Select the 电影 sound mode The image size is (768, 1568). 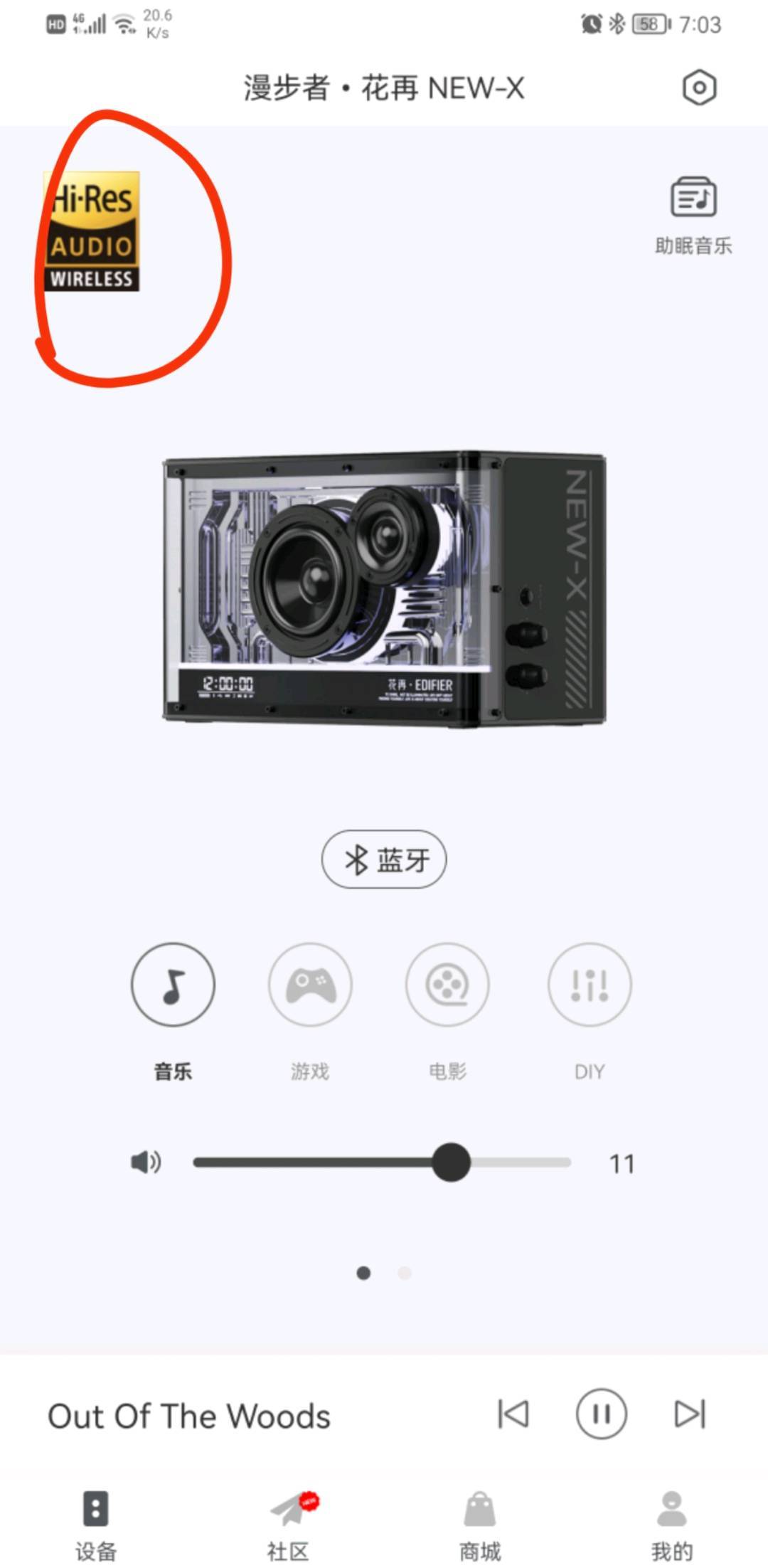point(447,985)
